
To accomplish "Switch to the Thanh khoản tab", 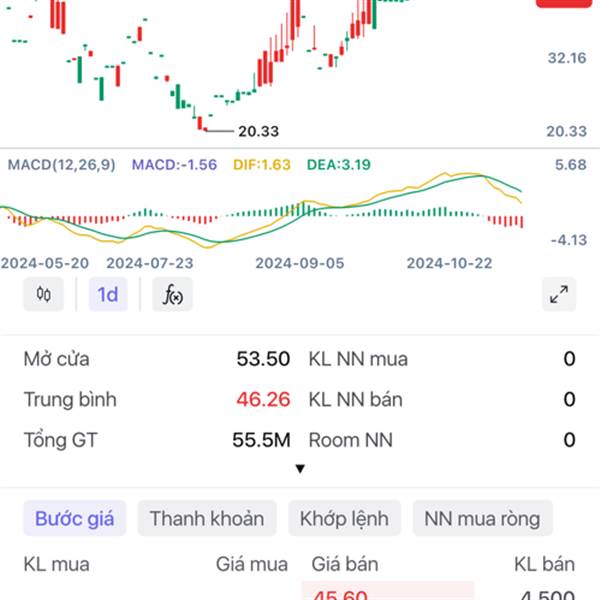I will click(207, 519).
